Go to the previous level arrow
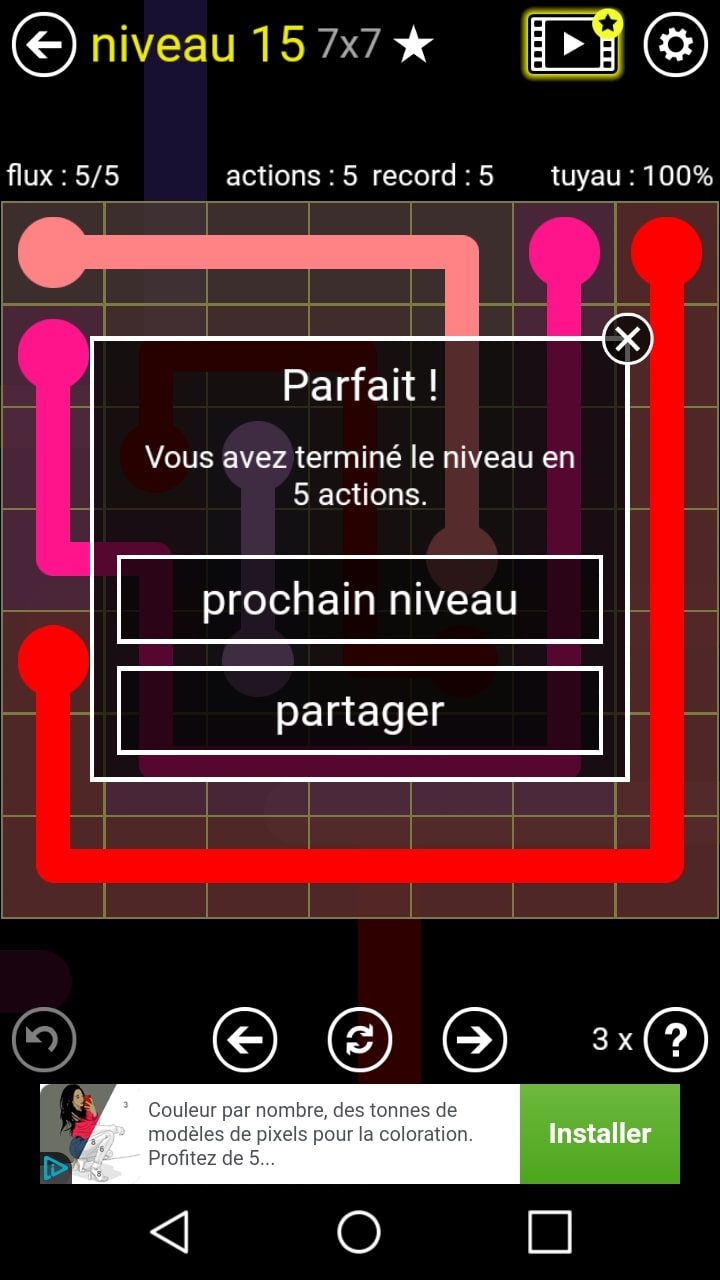Image resolution: width=720 pixels, height=1280 pixels. click(245, 1040)
